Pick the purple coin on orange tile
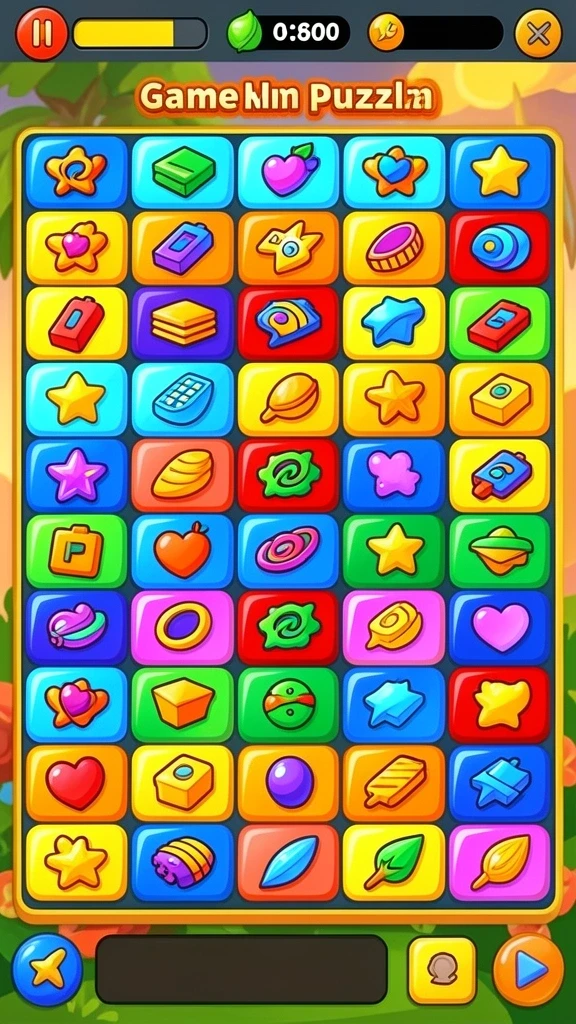 tap(394, 248)
